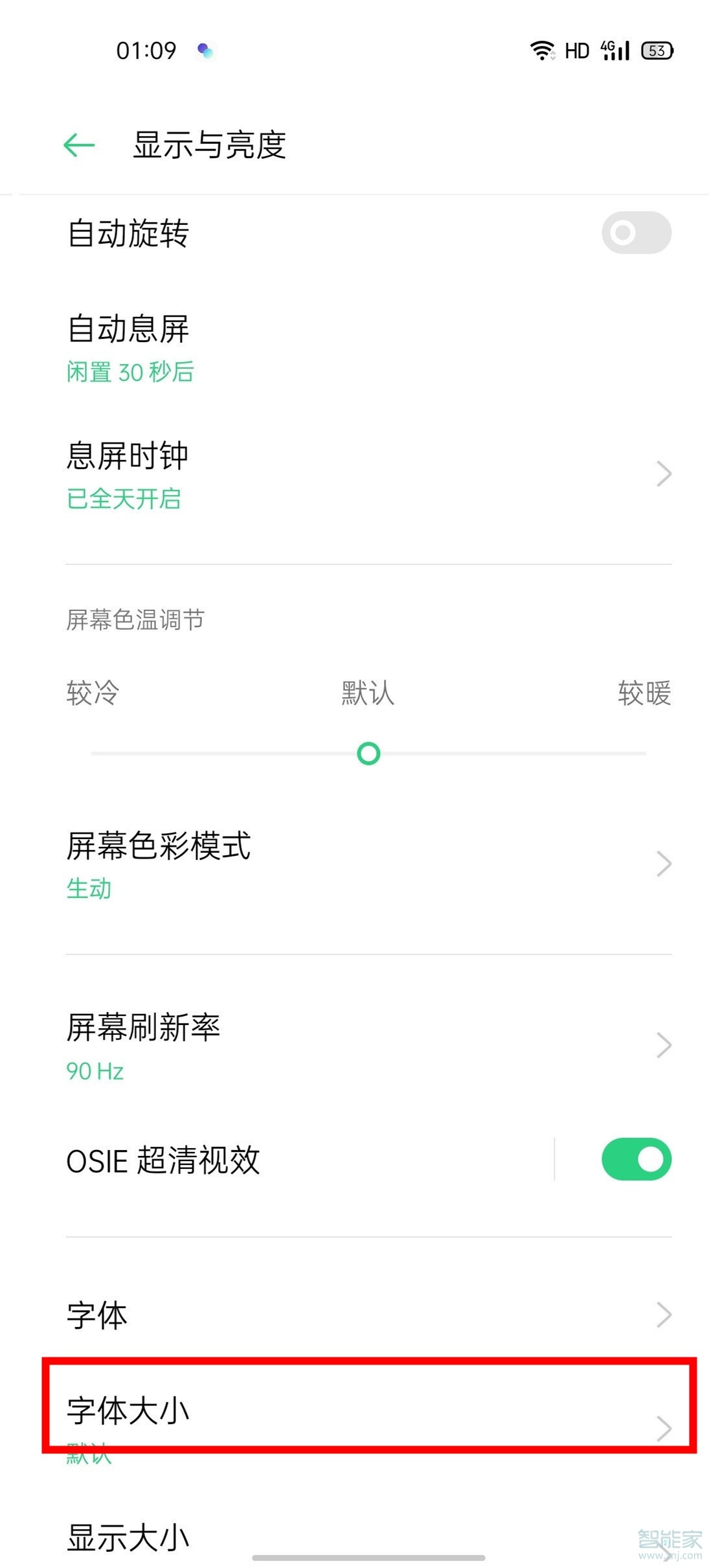Open 屏幕色彩模式 options via chevron

coord(664,862)
